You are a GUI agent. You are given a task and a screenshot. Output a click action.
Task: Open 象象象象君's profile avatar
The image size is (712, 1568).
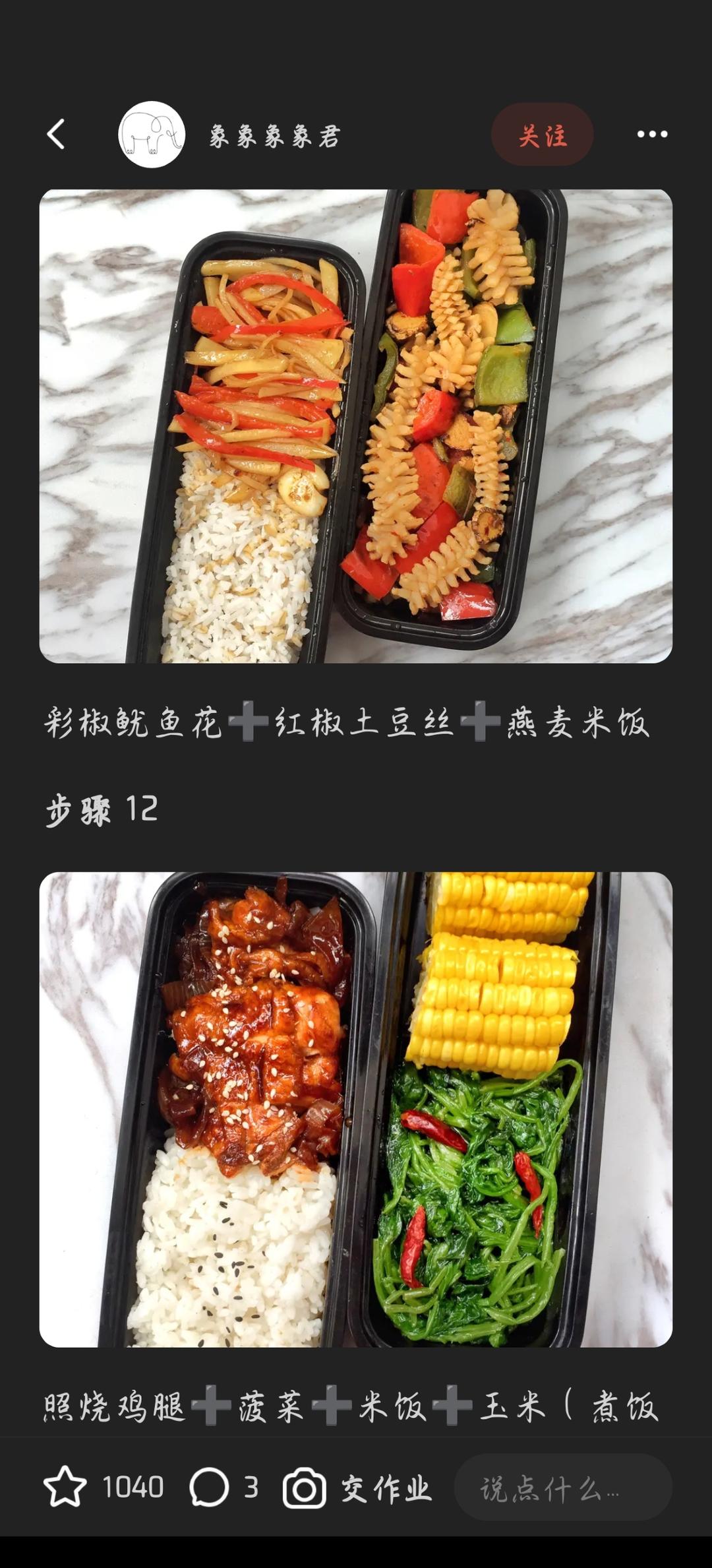point(152,135)
